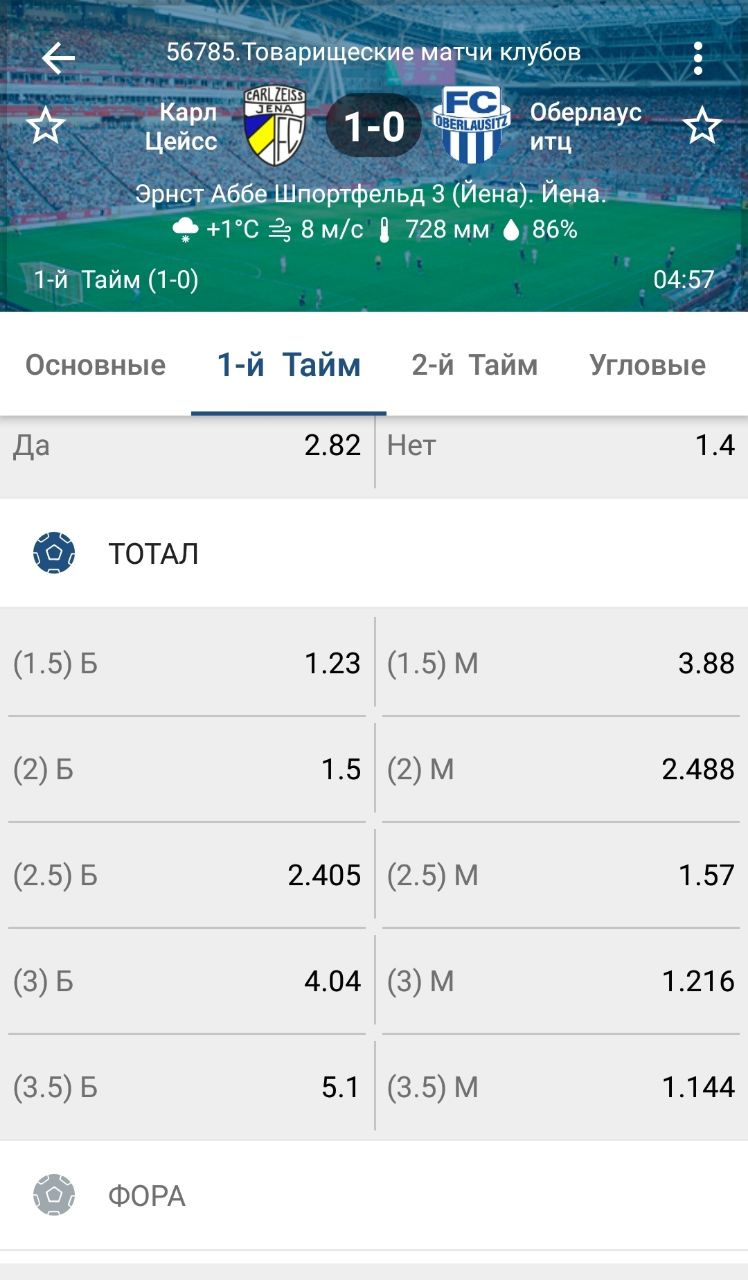Select total (1.5) М at 3.88
Image resolution: width=748 pixels, height=1280 pixels.
[x=561, y=663]
